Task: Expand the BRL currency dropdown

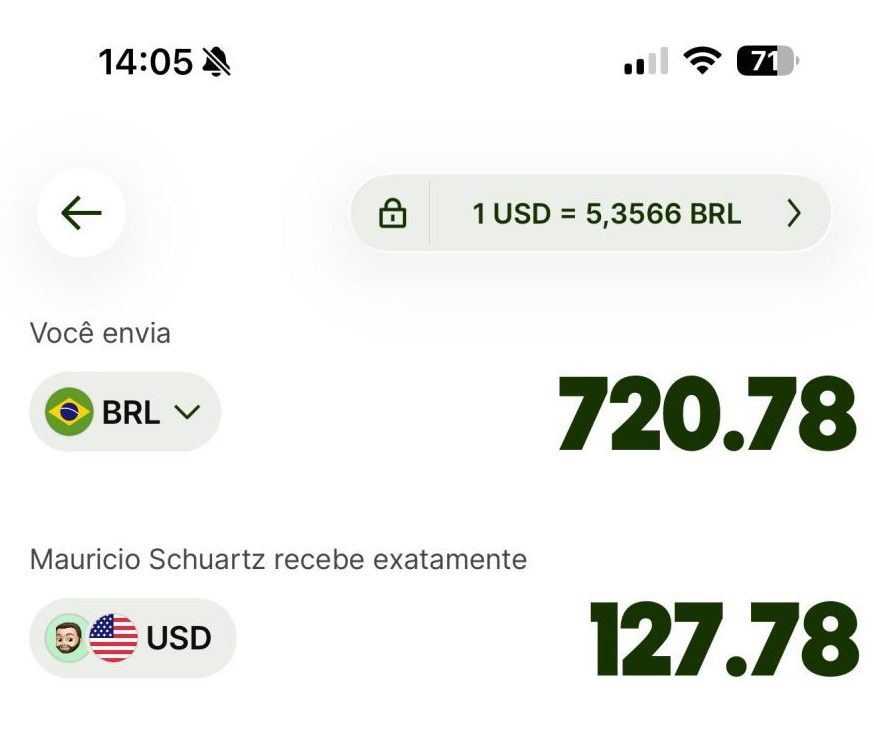Action: coord(126,412)
